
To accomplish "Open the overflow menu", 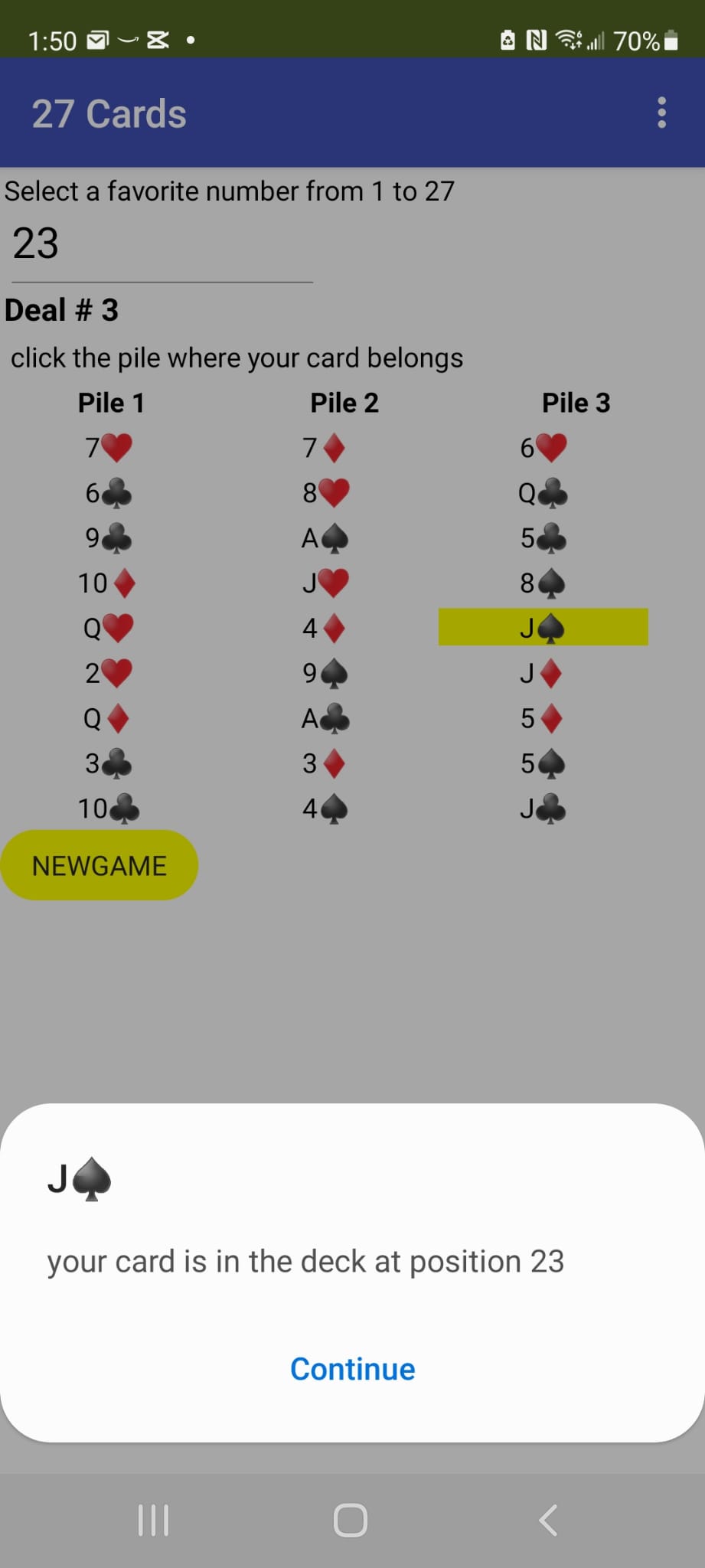I will tap(661, 113).
